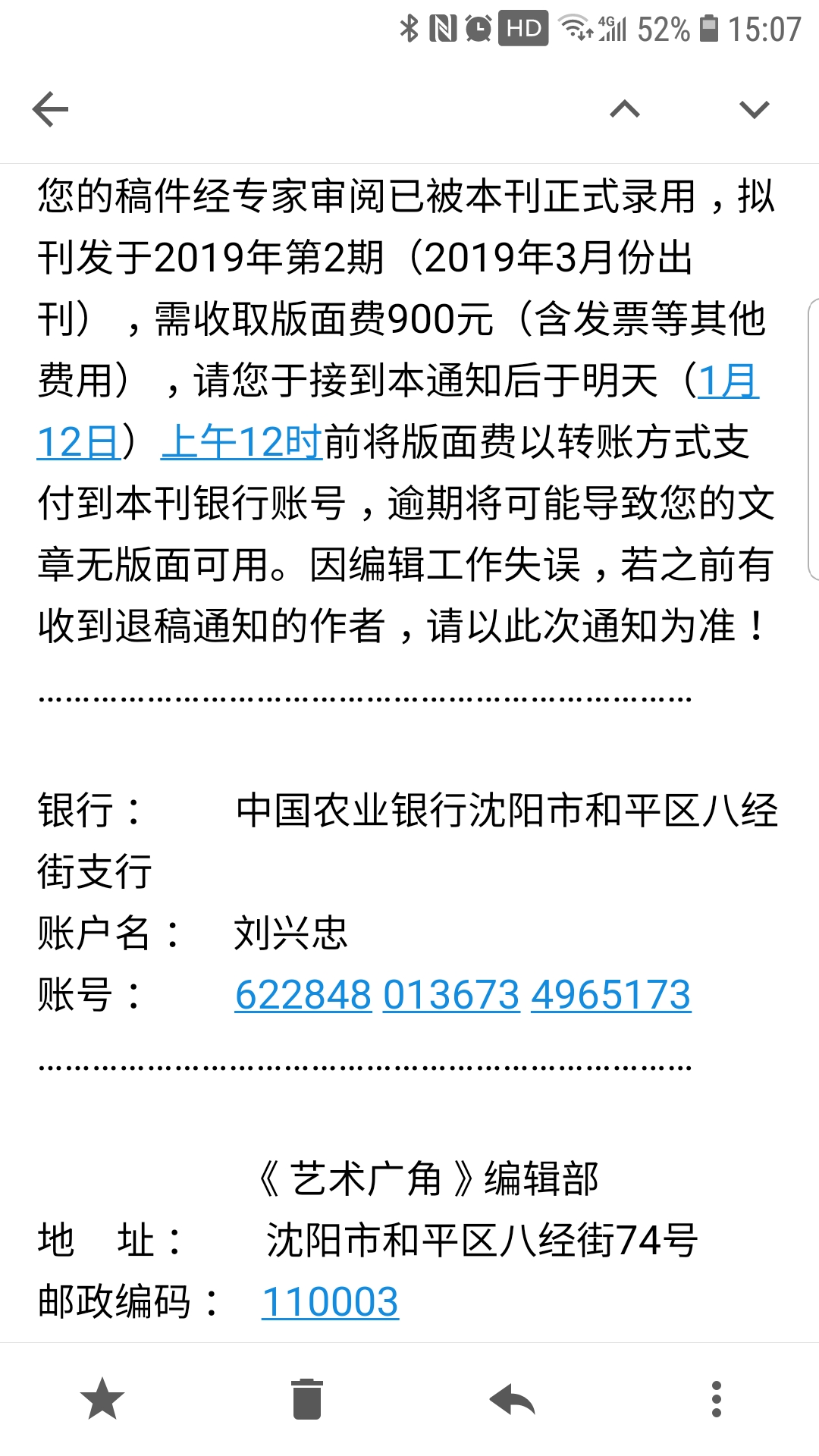Jump to the next email with down chevron

(755, 110)
